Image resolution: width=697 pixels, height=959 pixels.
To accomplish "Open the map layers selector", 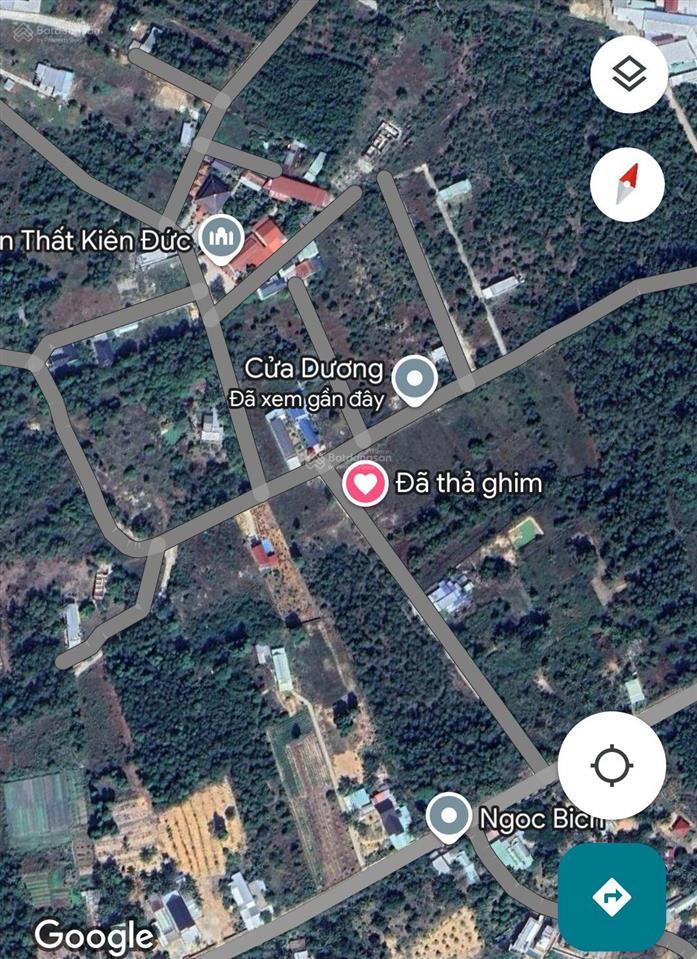I will click(x=629, y=74).
